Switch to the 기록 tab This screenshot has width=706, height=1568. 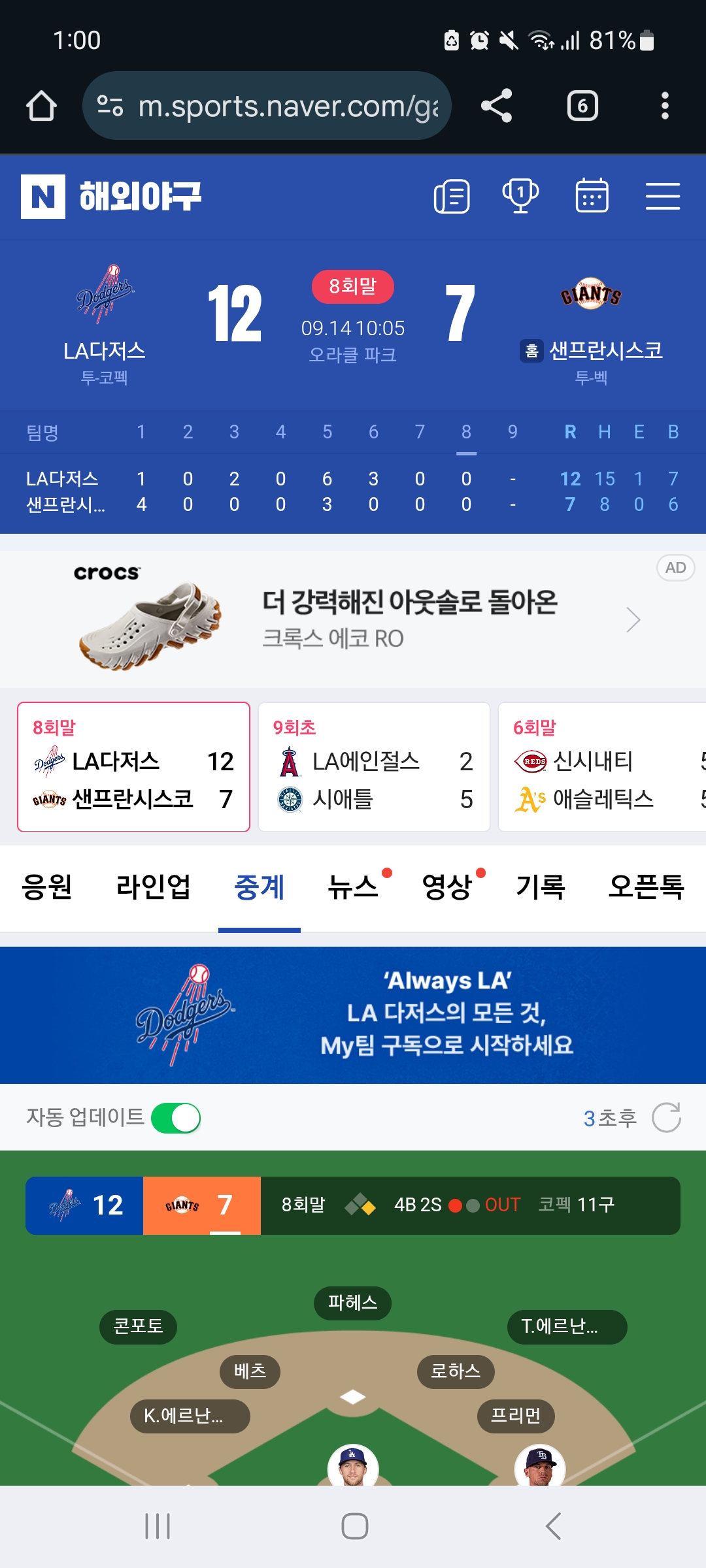pyautogui.click(x=540, y=887)
